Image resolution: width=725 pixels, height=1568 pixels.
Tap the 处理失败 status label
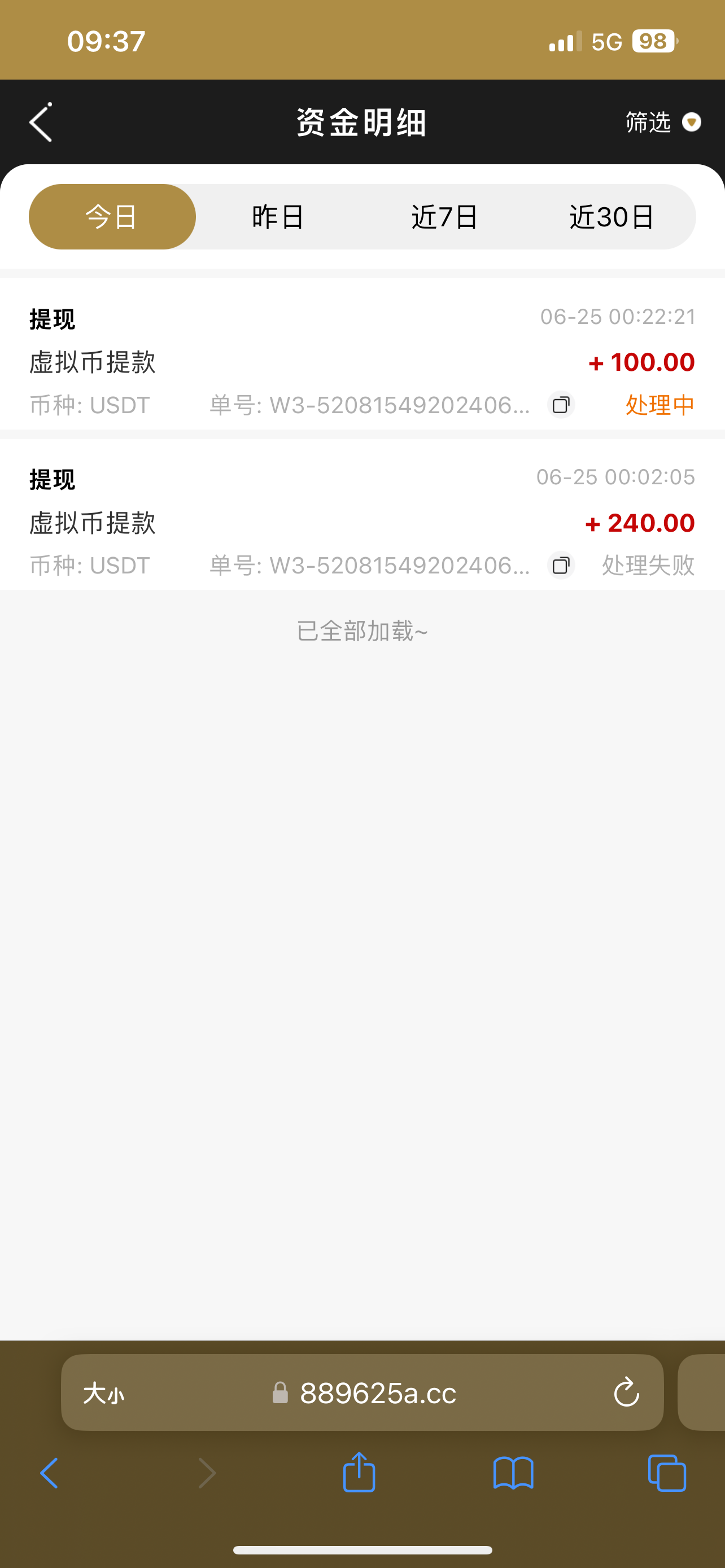648,566
